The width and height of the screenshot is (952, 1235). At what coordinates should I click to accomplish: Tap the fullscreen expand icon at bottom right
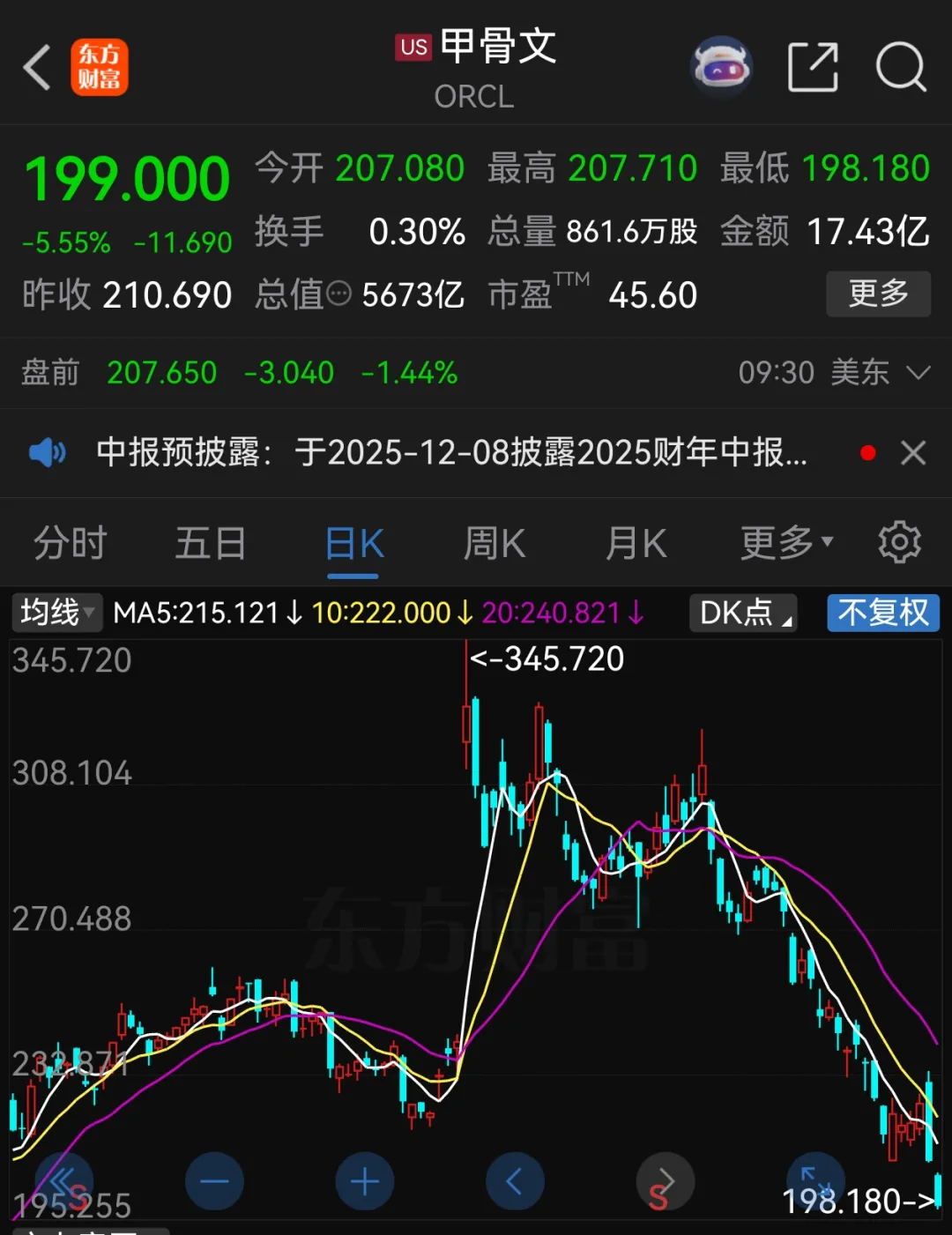pos(815,1181)
